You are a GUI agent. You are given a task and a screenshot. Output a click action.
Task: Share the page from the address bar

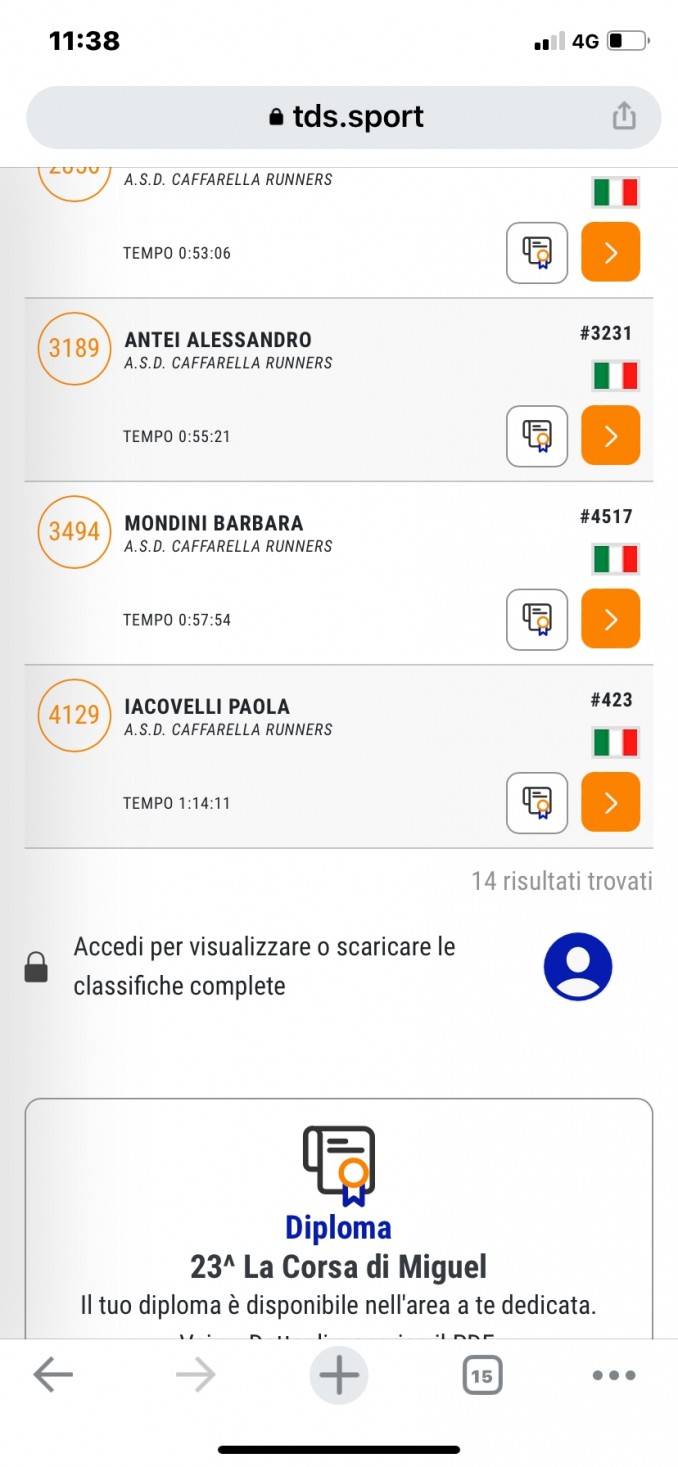coord(624,116)
